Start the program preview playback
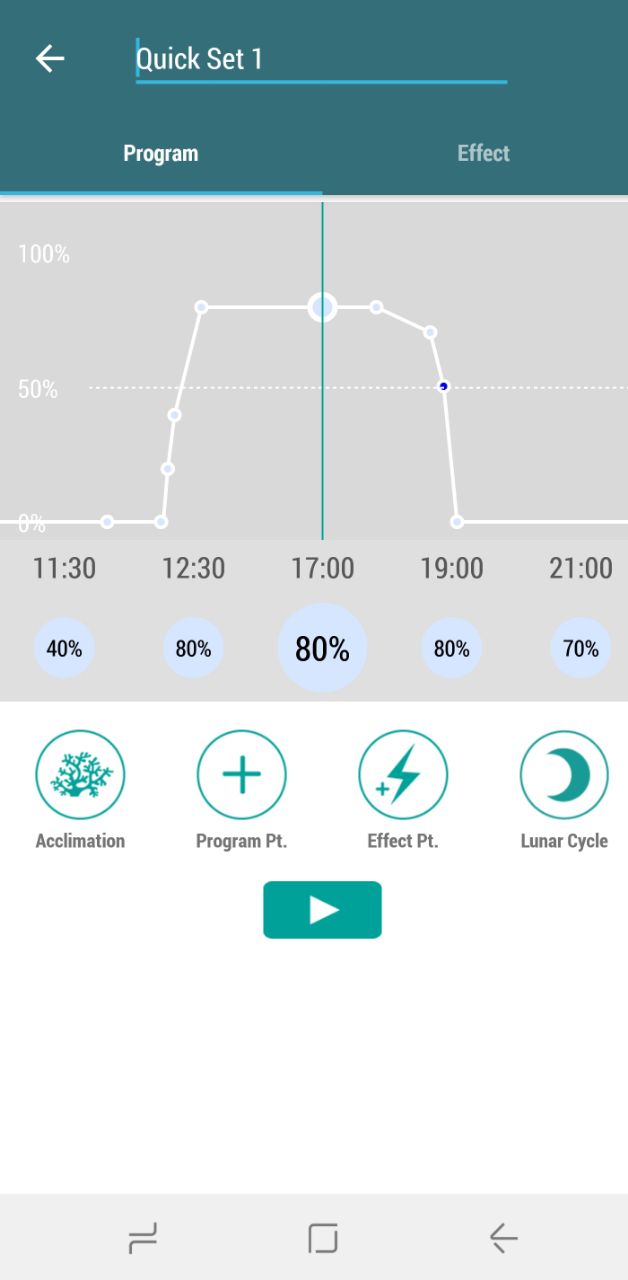This screenshot has width=628, height=1280. (322, 910)
